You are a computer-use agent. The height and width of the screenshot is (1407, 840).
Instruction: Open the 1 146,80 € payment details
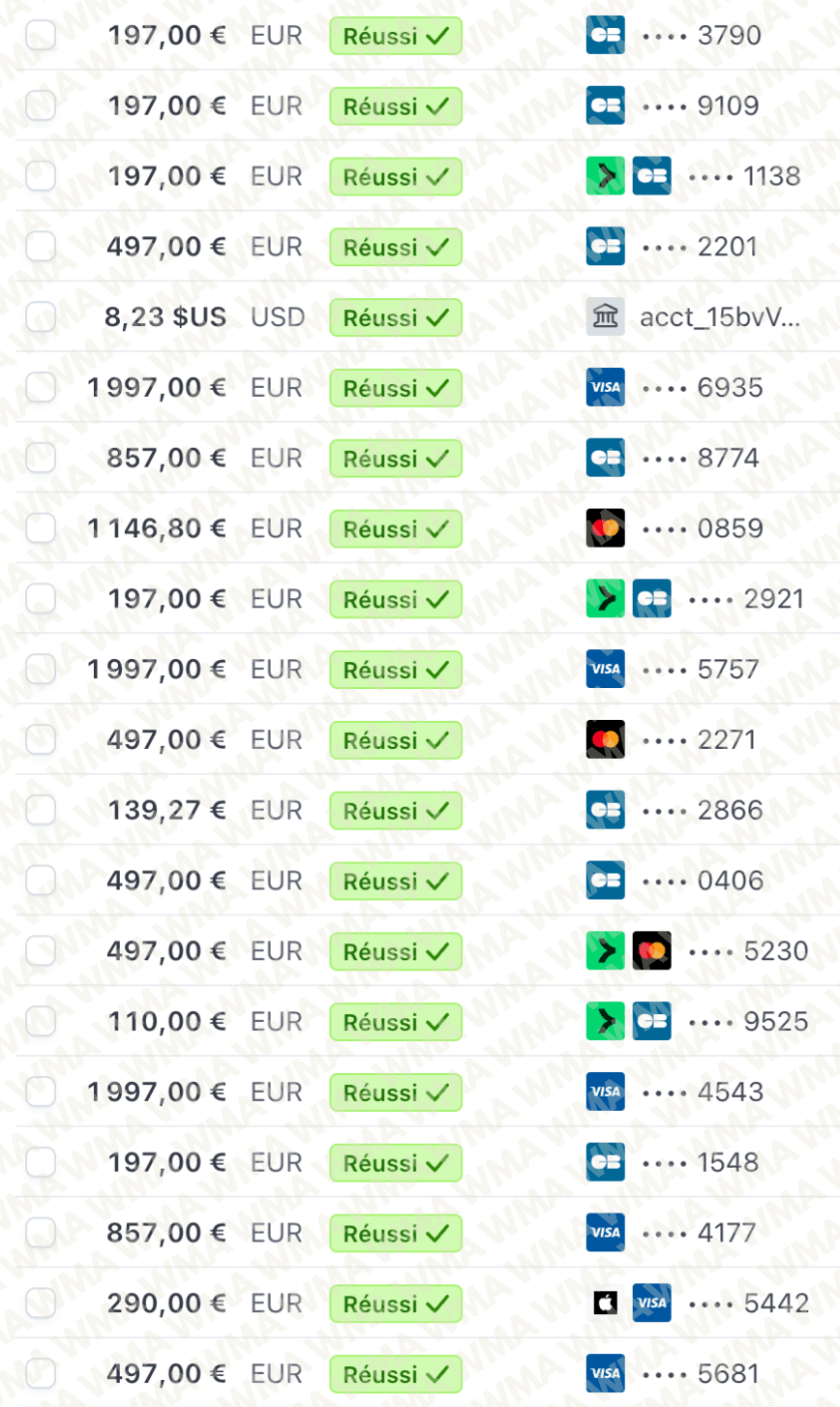tap(157, 529)
